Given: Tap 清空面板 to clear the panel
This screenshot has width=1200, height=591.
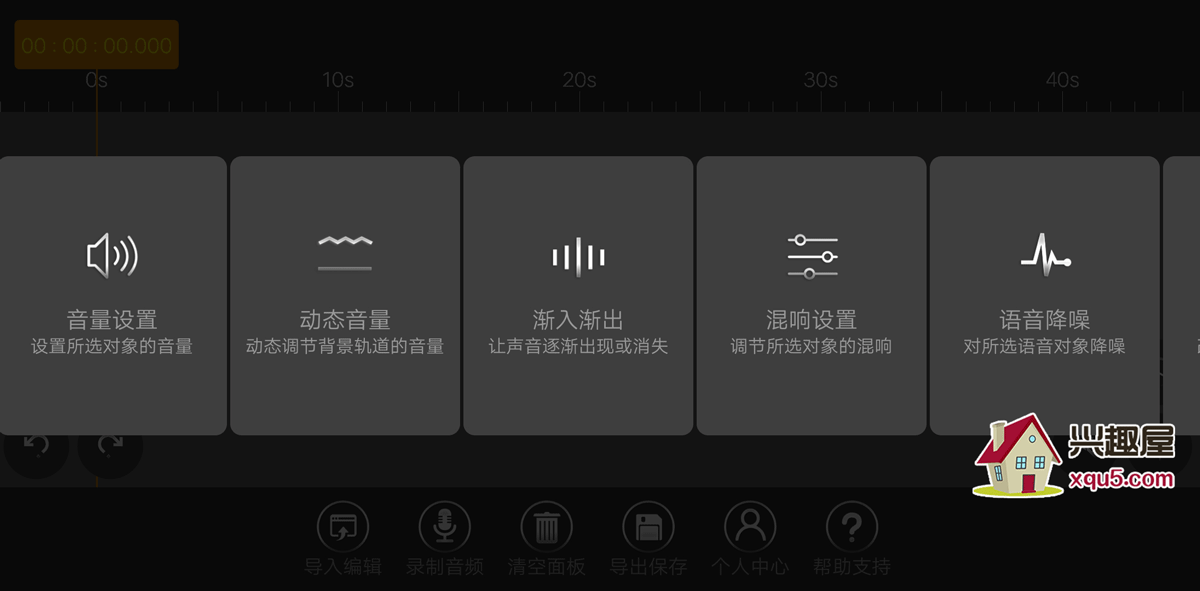Looking at the screenshot, I should point(547,538).
